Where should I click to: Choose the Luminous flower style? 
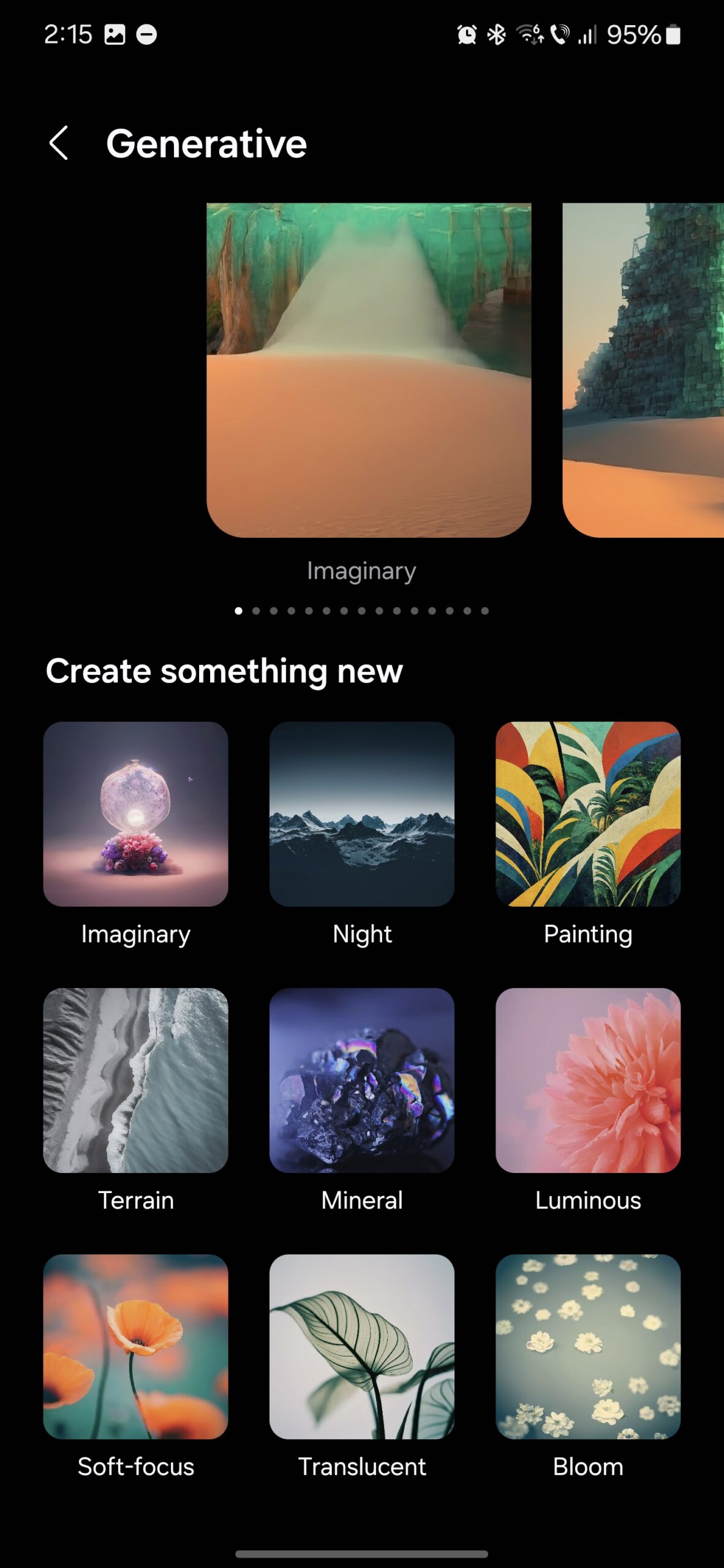click(588, 1080)
